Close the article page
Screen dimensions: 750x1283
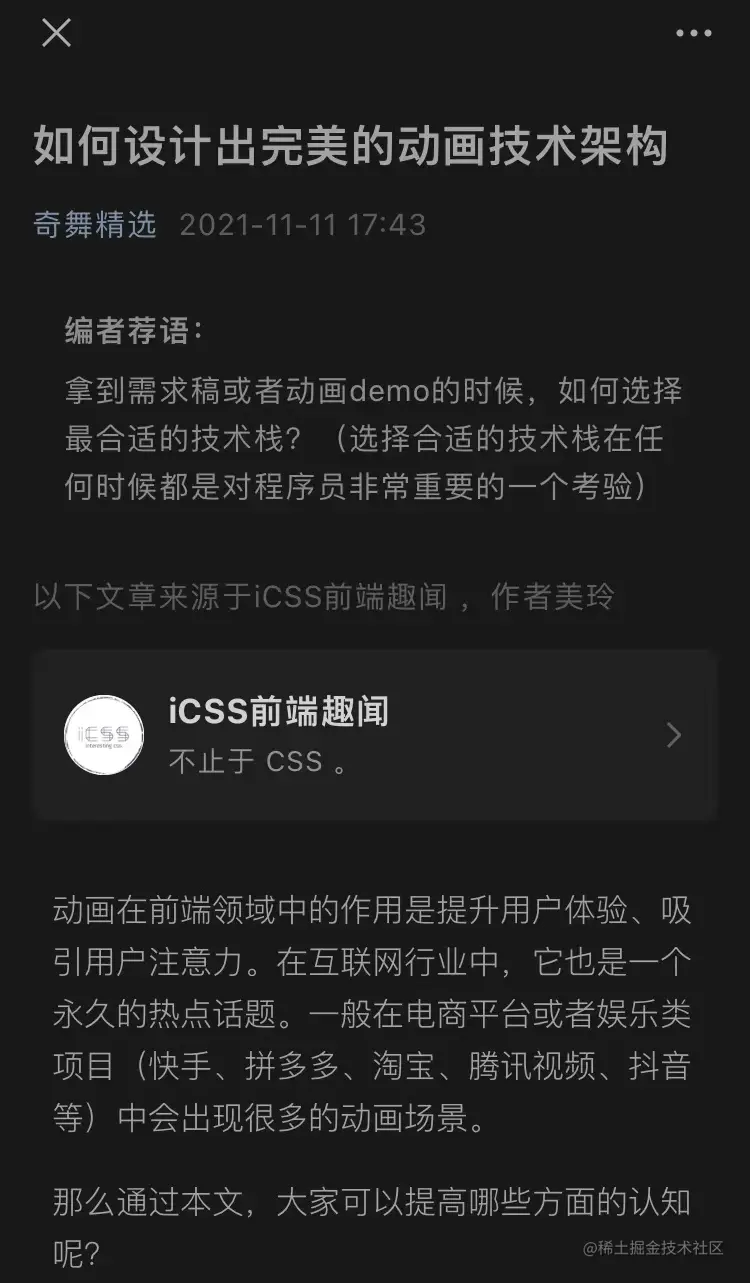56,33
